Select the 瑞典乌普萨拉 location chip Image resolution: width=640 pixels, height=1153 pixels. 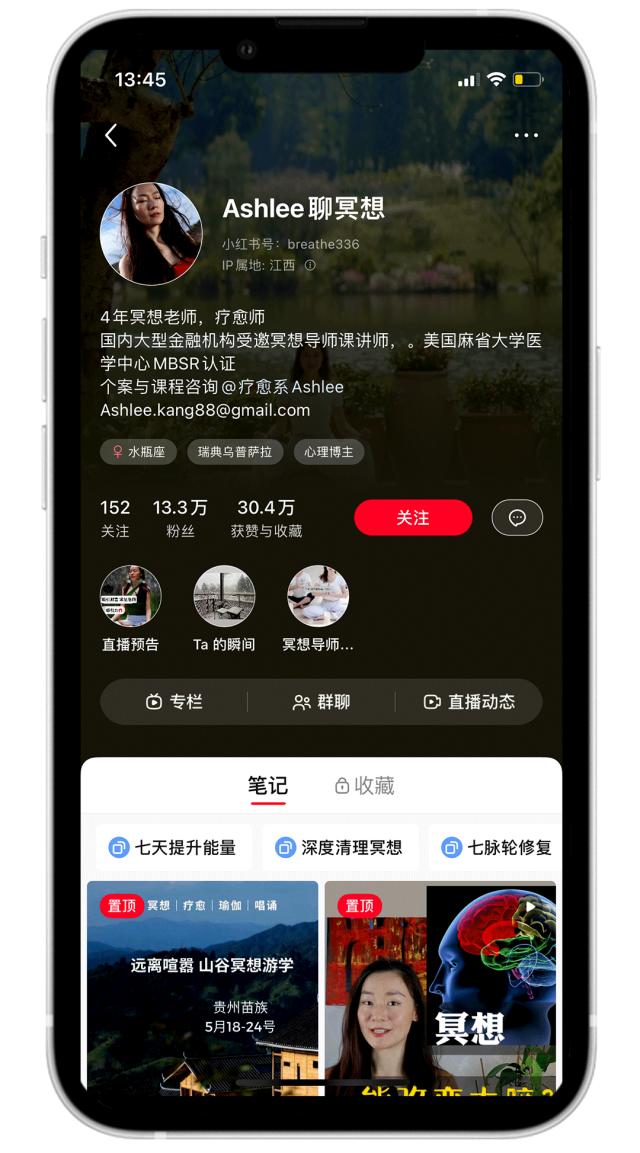pos(235,452)
